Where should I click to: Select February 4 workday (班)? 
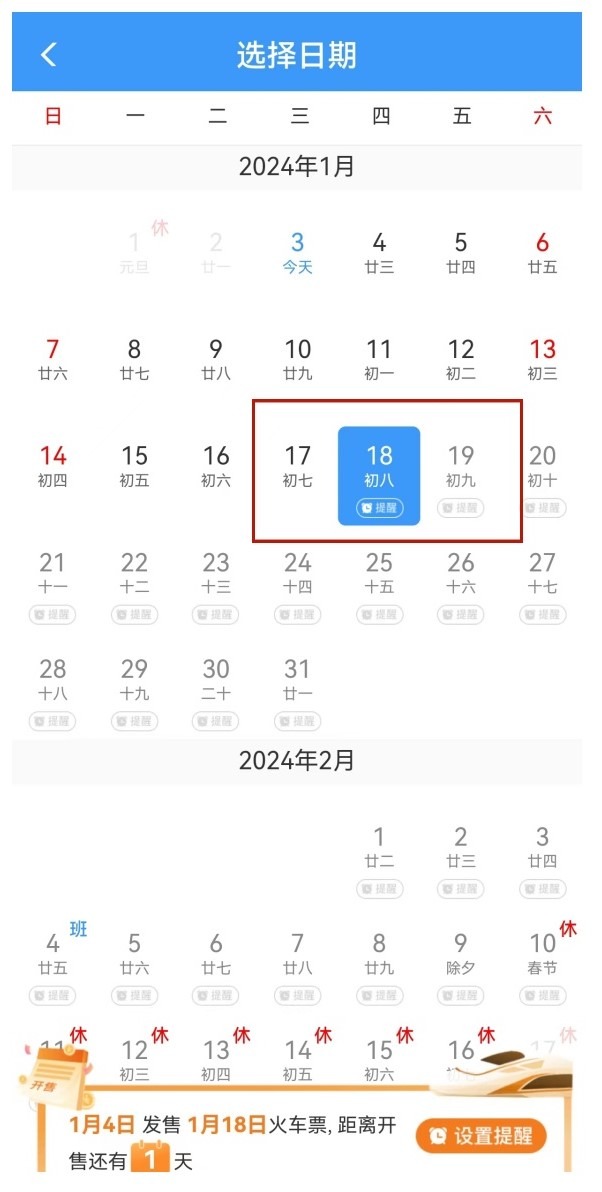pyautogui.click(x=53, y=962)
